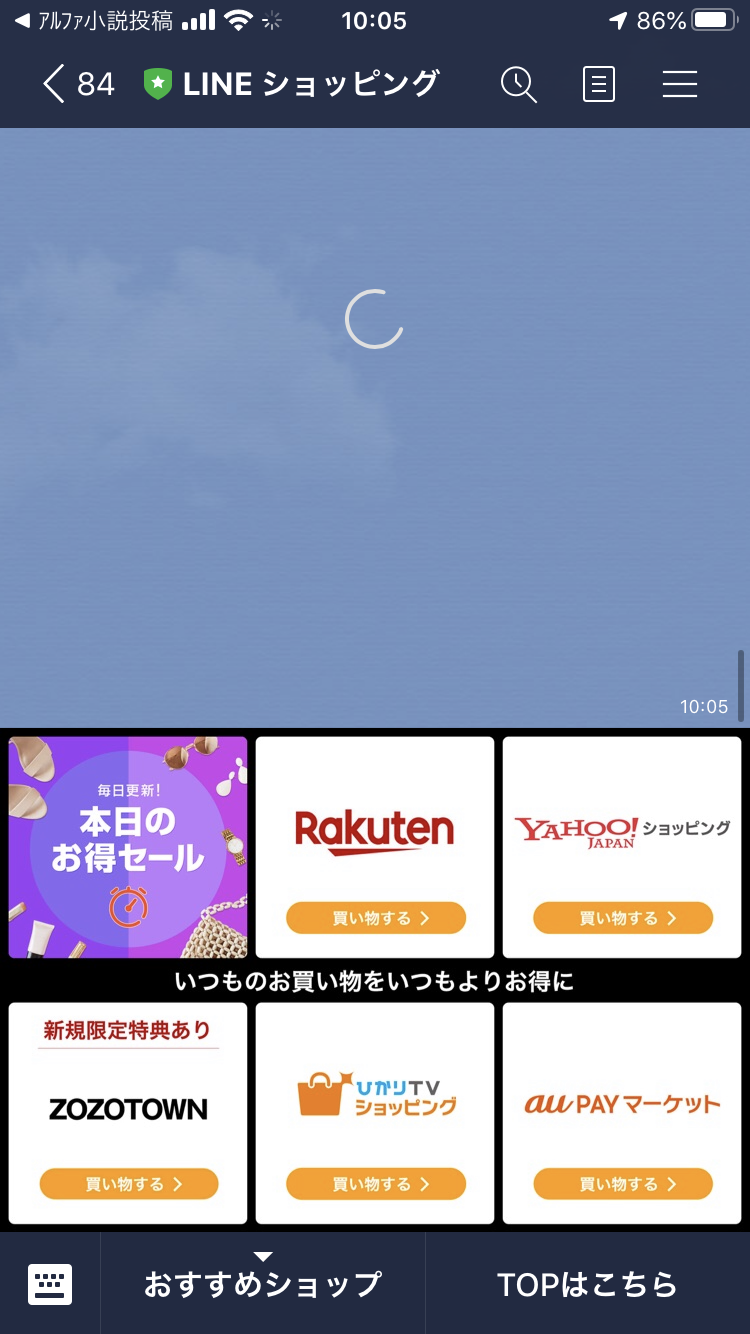The height and width of the screenshot is (1334, 750).
Task: Open the hamburger menu
Action: click(679, 84)
